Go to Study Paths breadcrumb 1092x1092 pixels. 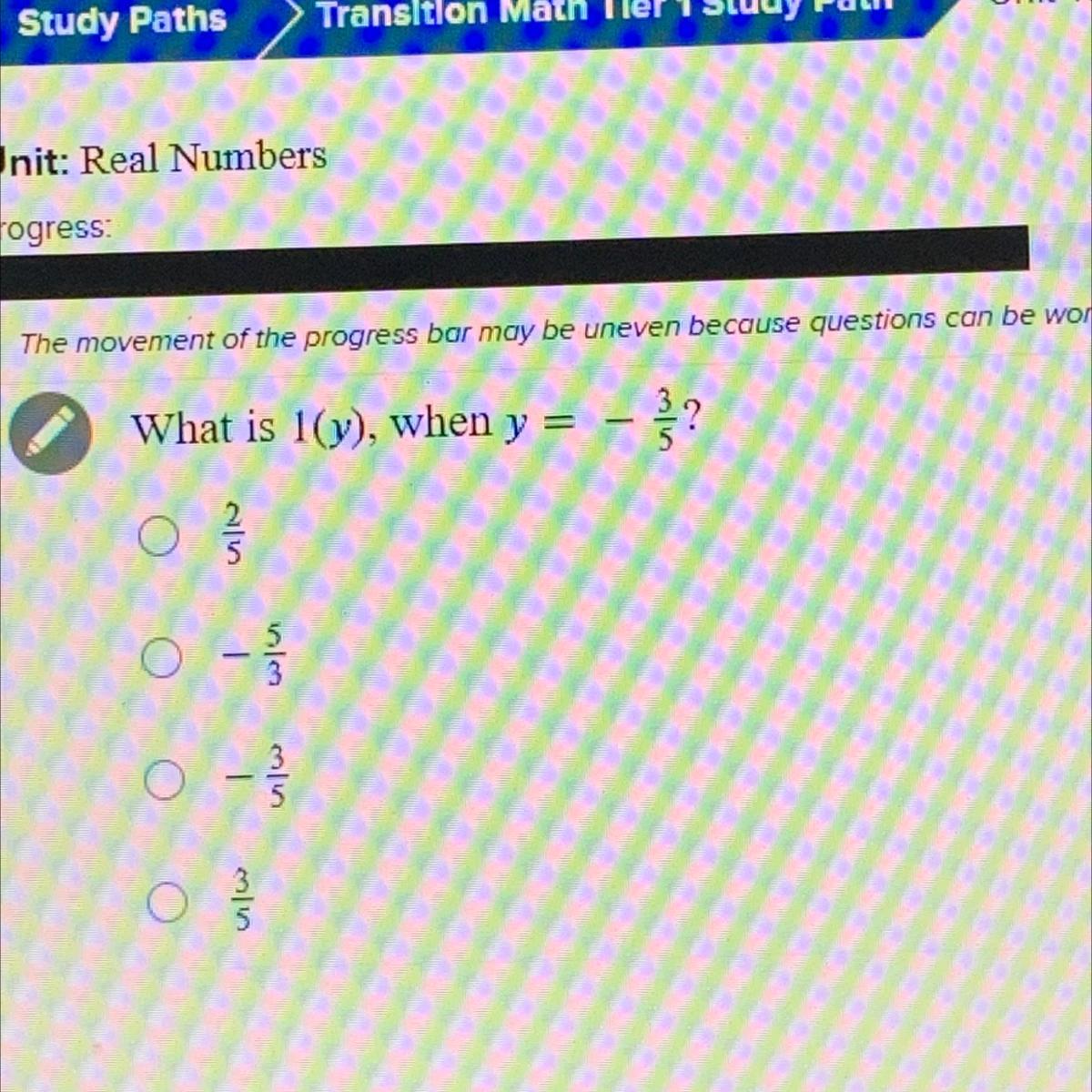tap(122, 19)
